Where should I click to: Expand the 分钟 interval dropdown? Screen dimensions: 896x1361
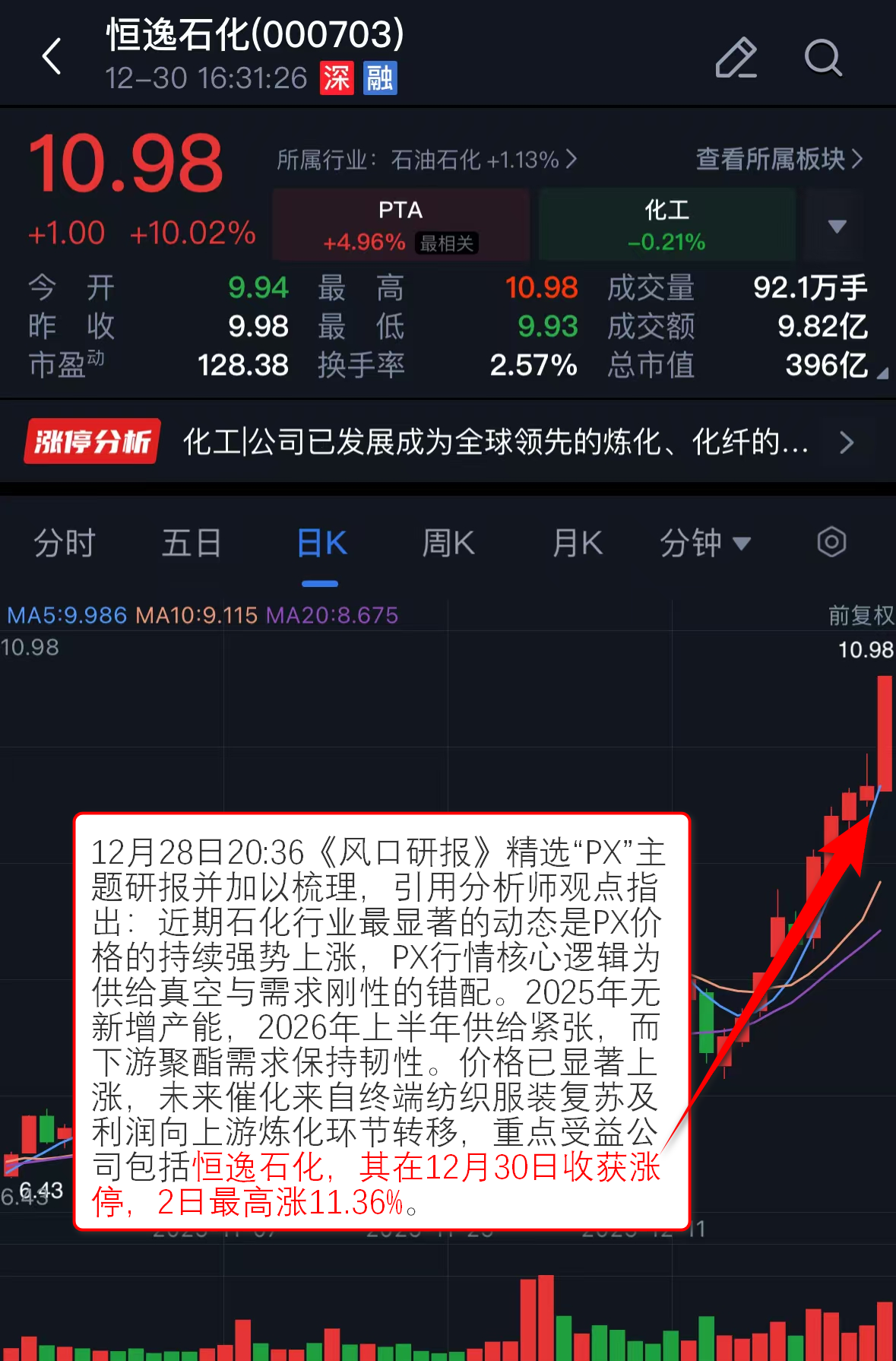tap(704, 543)
